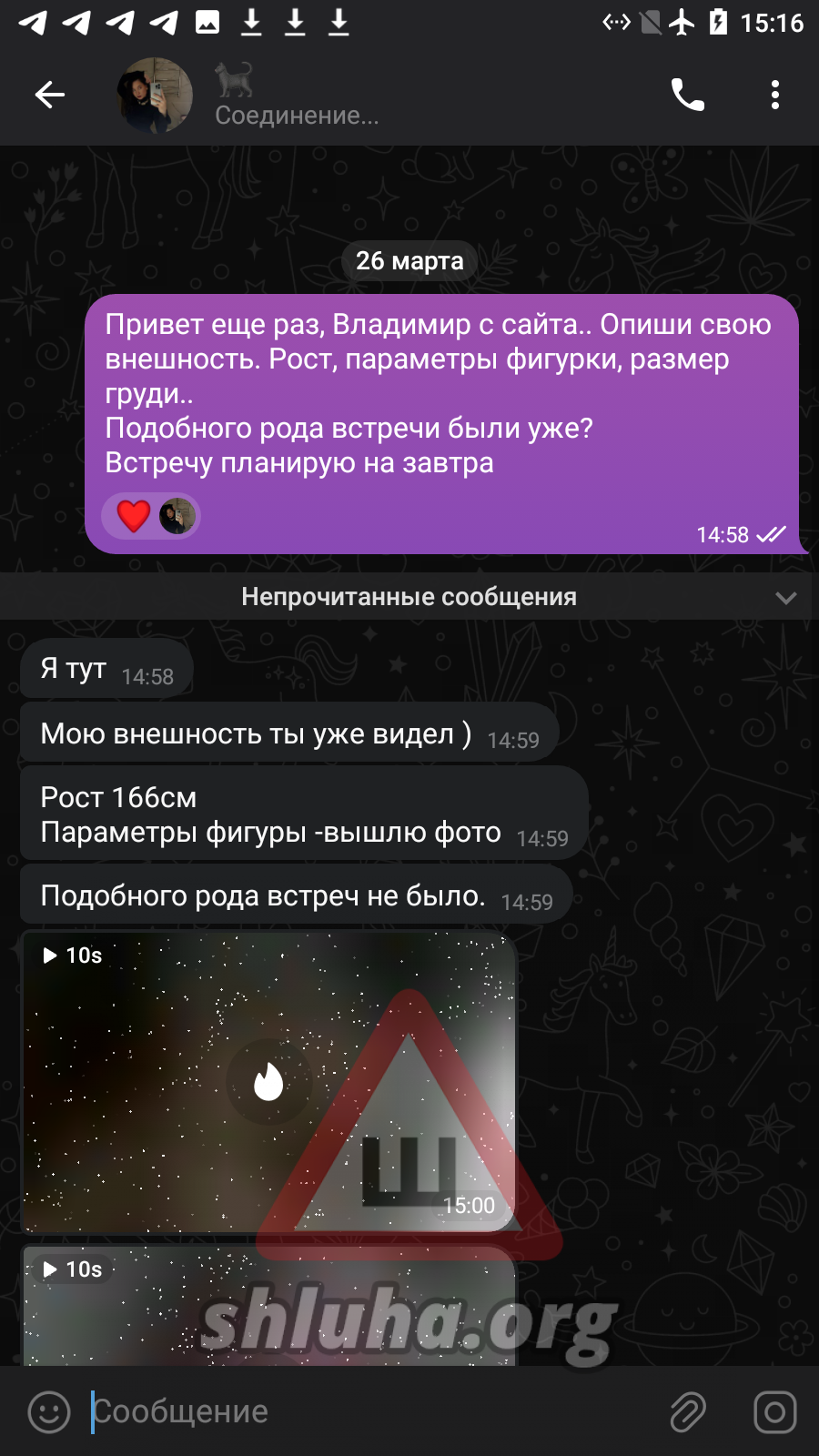Open the contact's profile photo
The image size is (819, 1456).
coord(155,95)
